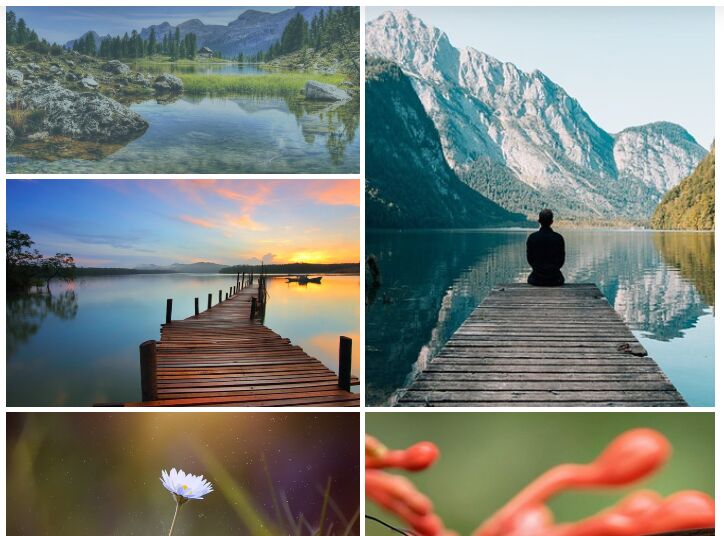
Task: Open the rocky mountain lake photo
Action: pyautogui.click(x=182, y=90)
